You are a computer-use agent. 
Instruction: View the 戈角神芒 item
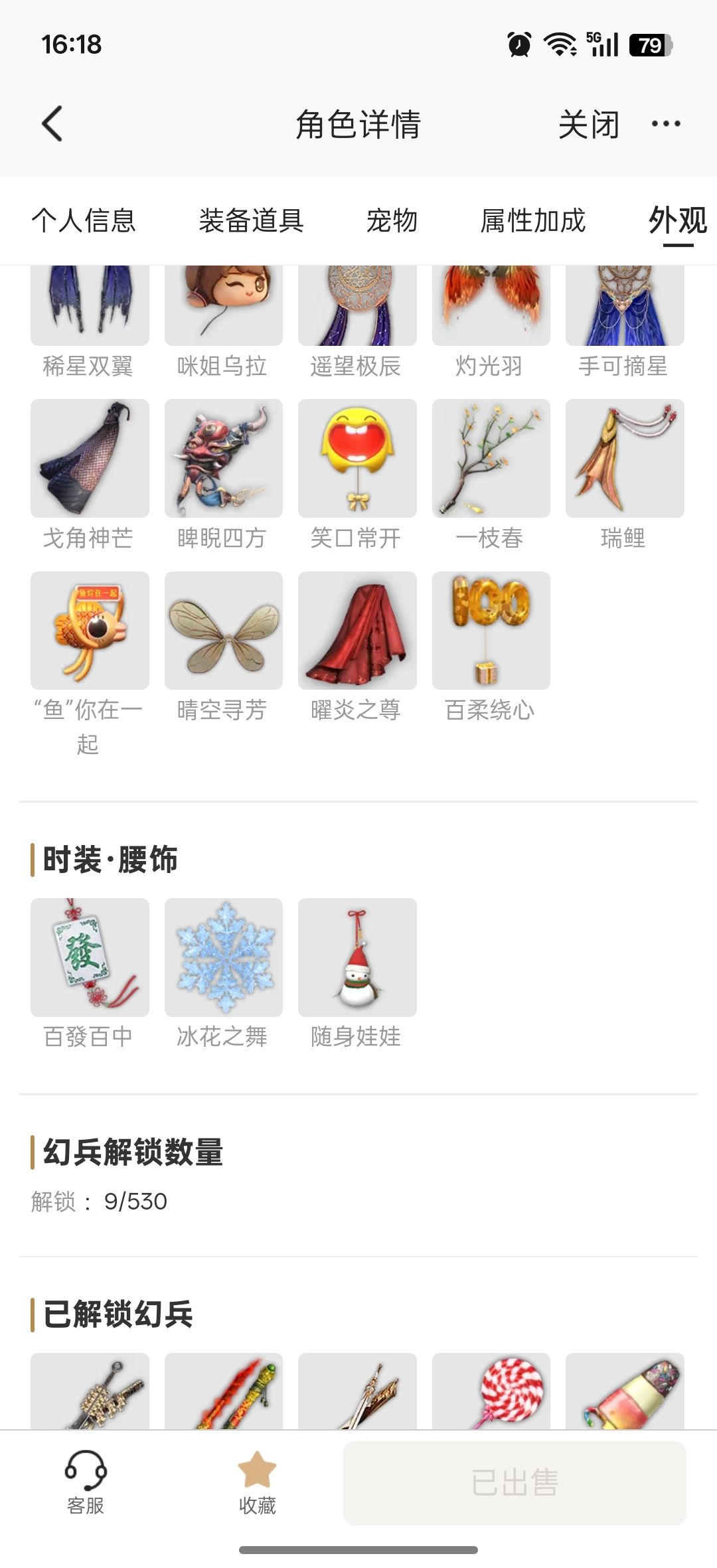tap(90, 458)
